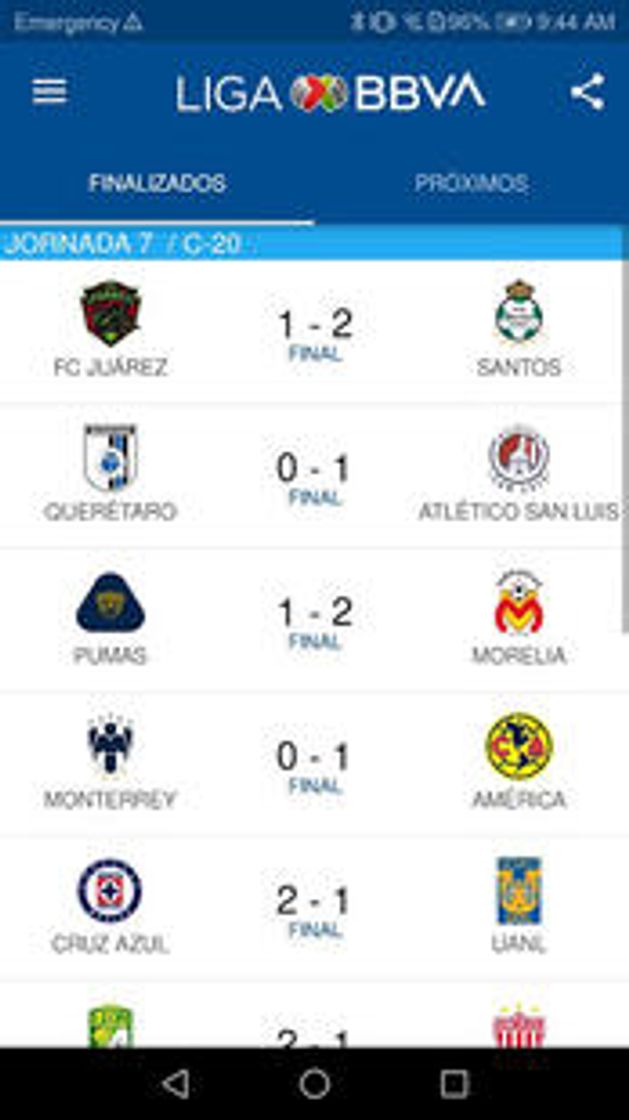Return to the home screen

[314, 1083]
